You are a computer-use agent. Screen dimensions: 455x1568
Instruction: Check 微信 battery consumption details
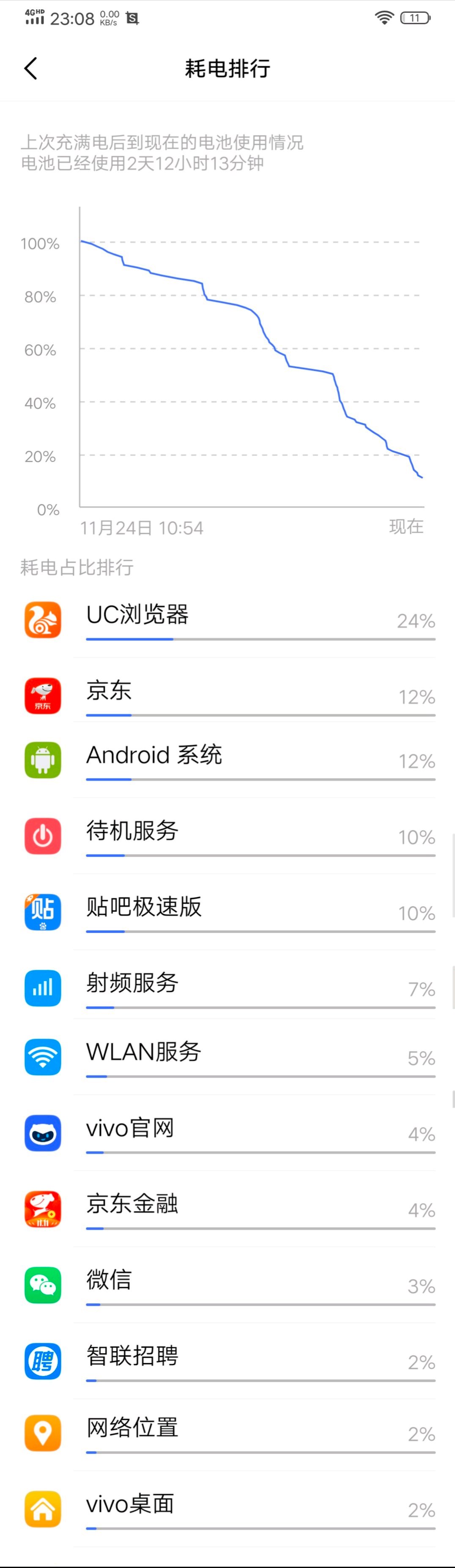click(x=227, y=1284)
